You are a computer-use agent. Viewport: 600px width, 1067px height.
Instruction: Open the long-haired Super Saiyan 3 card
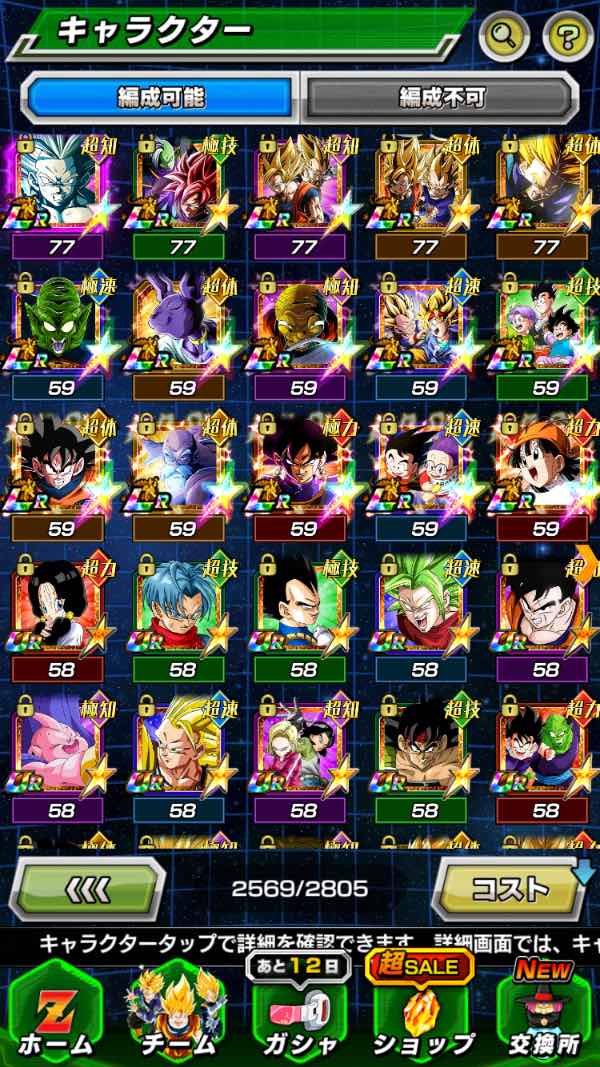(180, 750)
